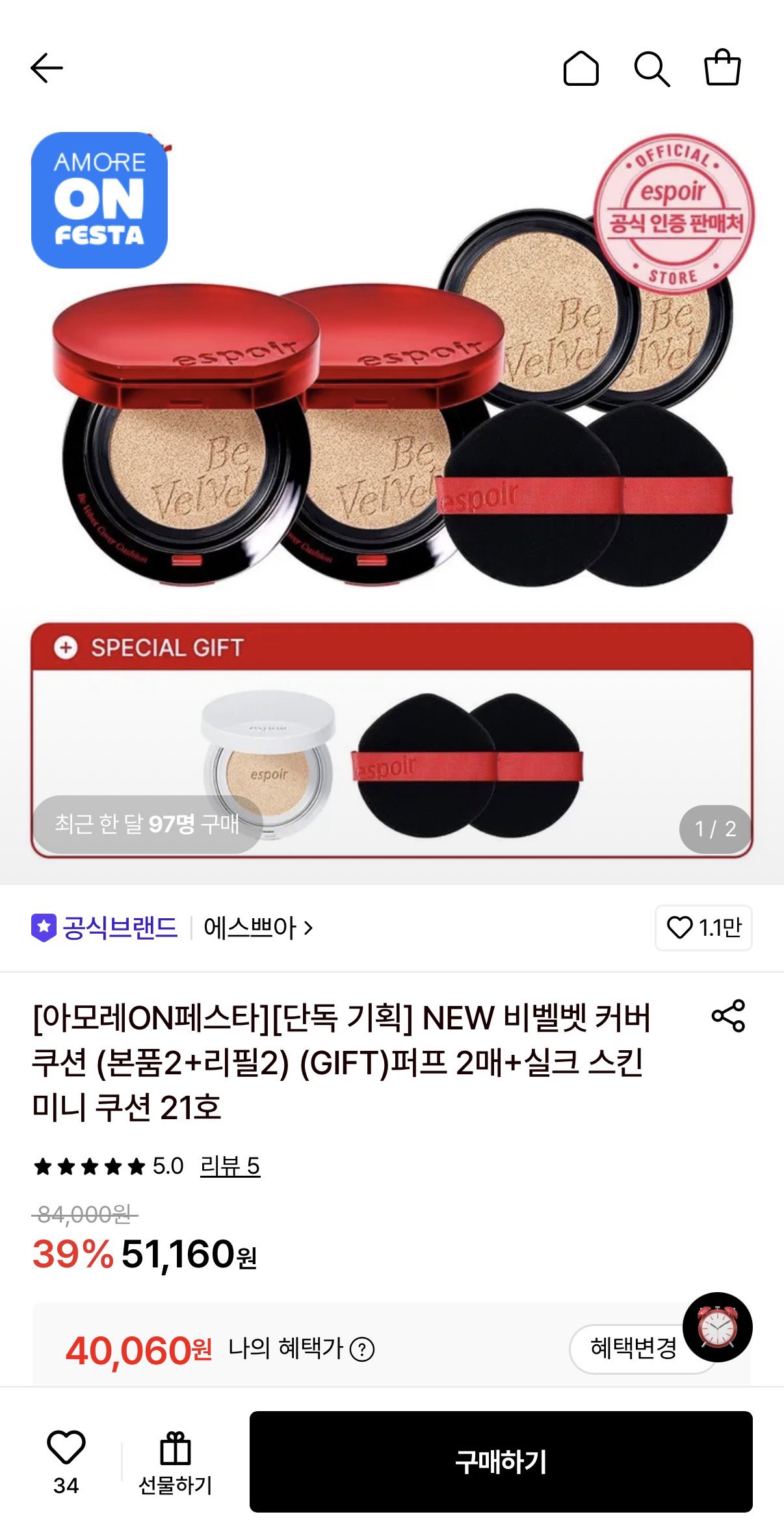Go back using the arrow icon
Viewport: 784px width, 1536px height.
click(x=47, y=68)
